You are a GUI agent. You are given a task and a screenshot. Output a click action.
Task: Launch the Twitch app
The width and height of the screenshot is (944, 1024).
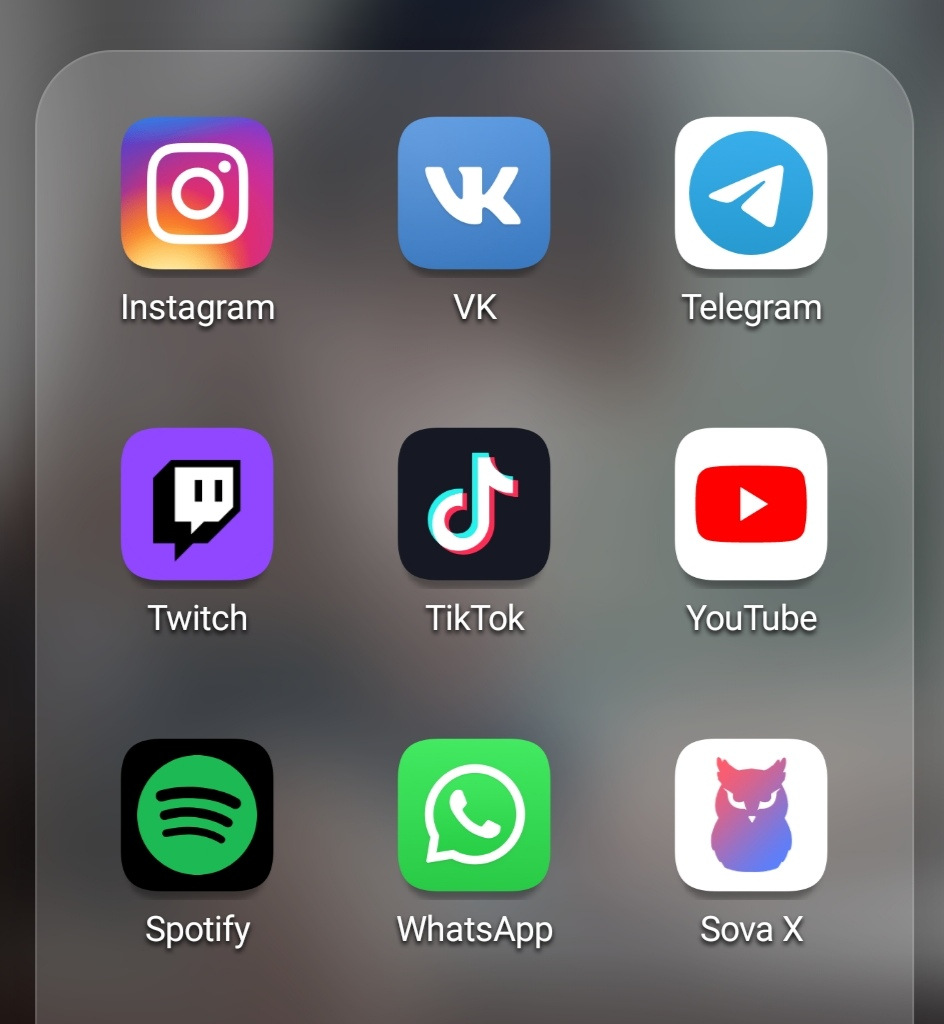coord(197,504)
